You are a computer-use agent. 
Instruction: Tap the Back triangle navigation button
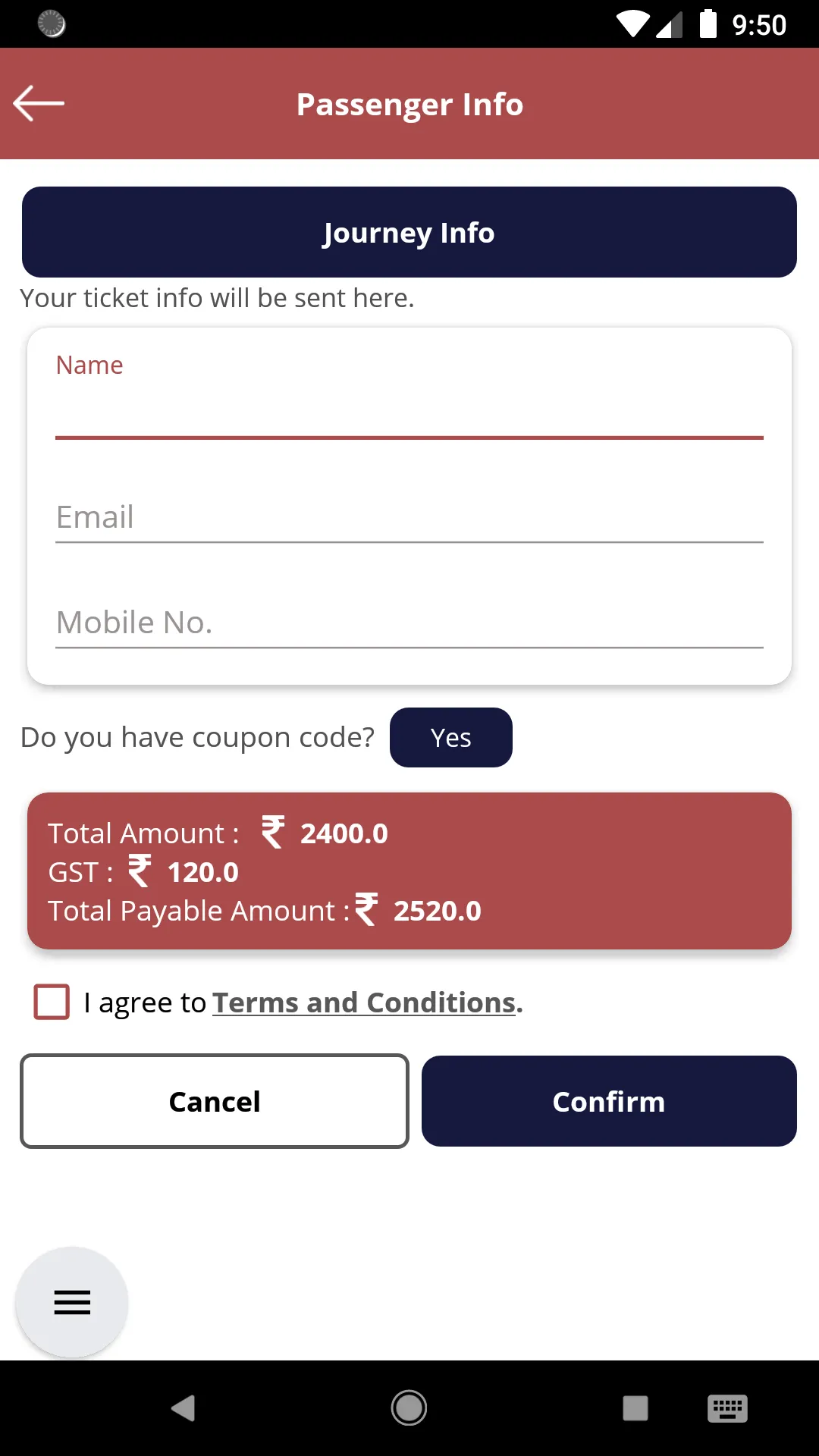184,1407
